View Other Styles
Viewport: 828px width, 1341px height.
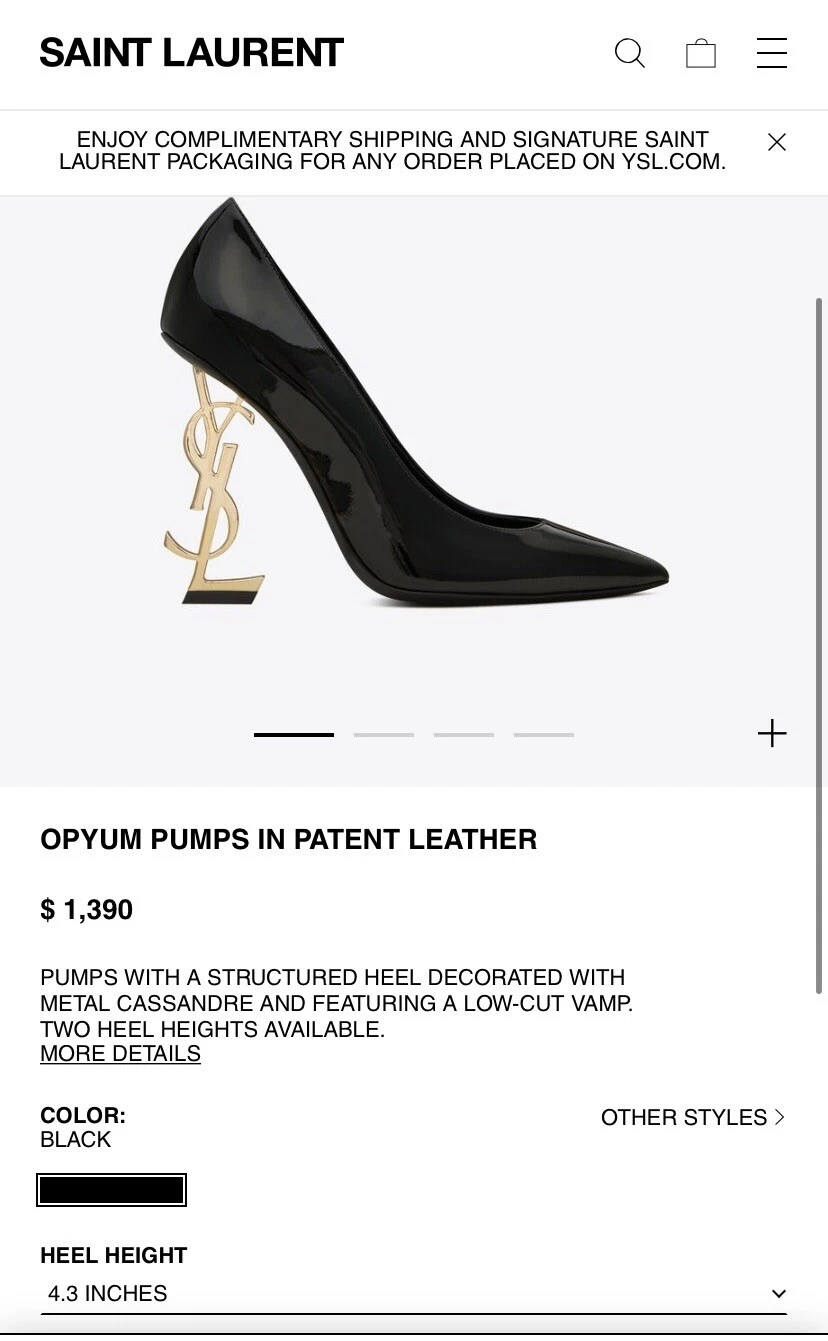693,1117
